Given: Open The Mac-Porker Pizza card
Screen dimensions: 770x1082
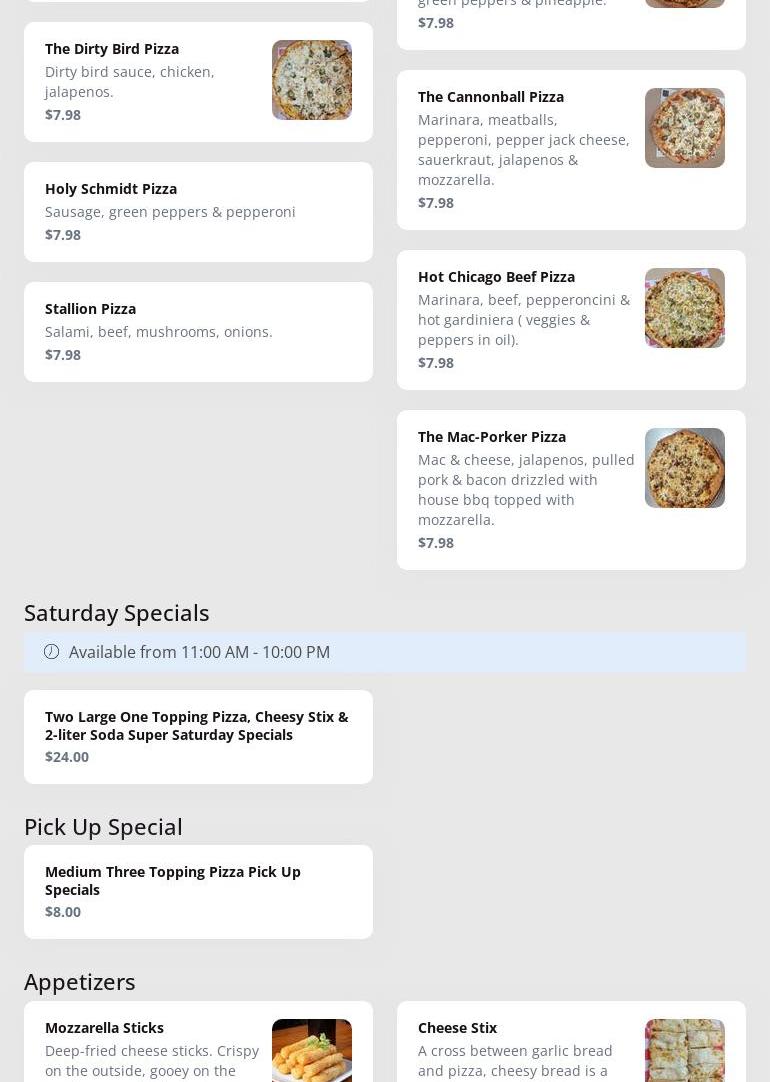Looking at the screenshot, I should click(x=571, y=490).
